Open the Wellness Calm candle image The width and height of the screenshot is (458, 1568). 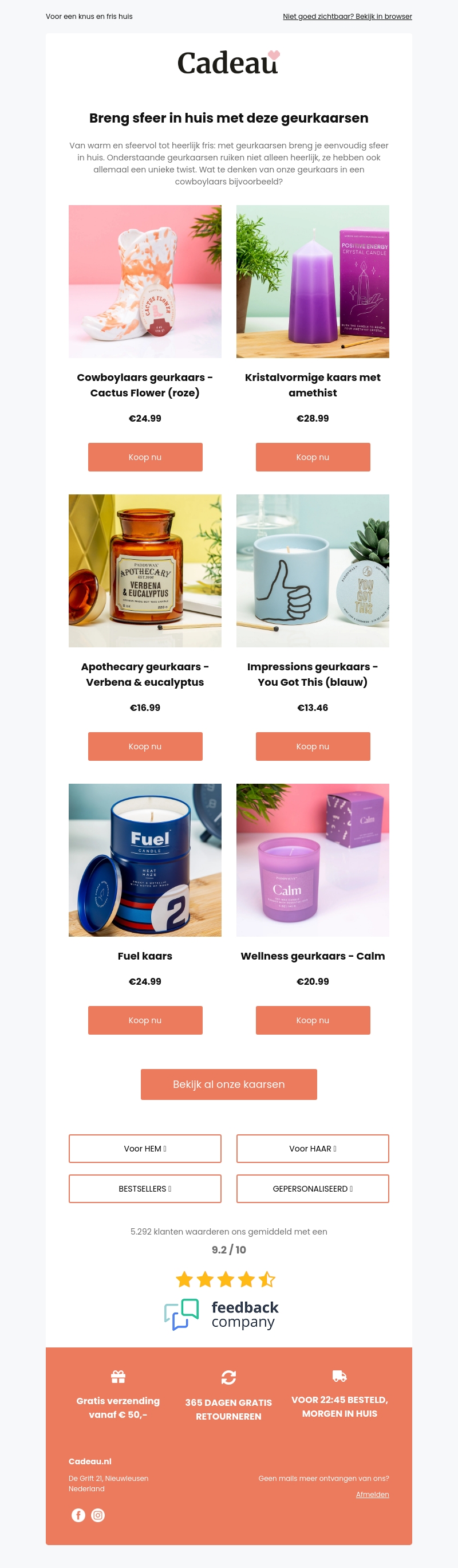coord(313,859)
